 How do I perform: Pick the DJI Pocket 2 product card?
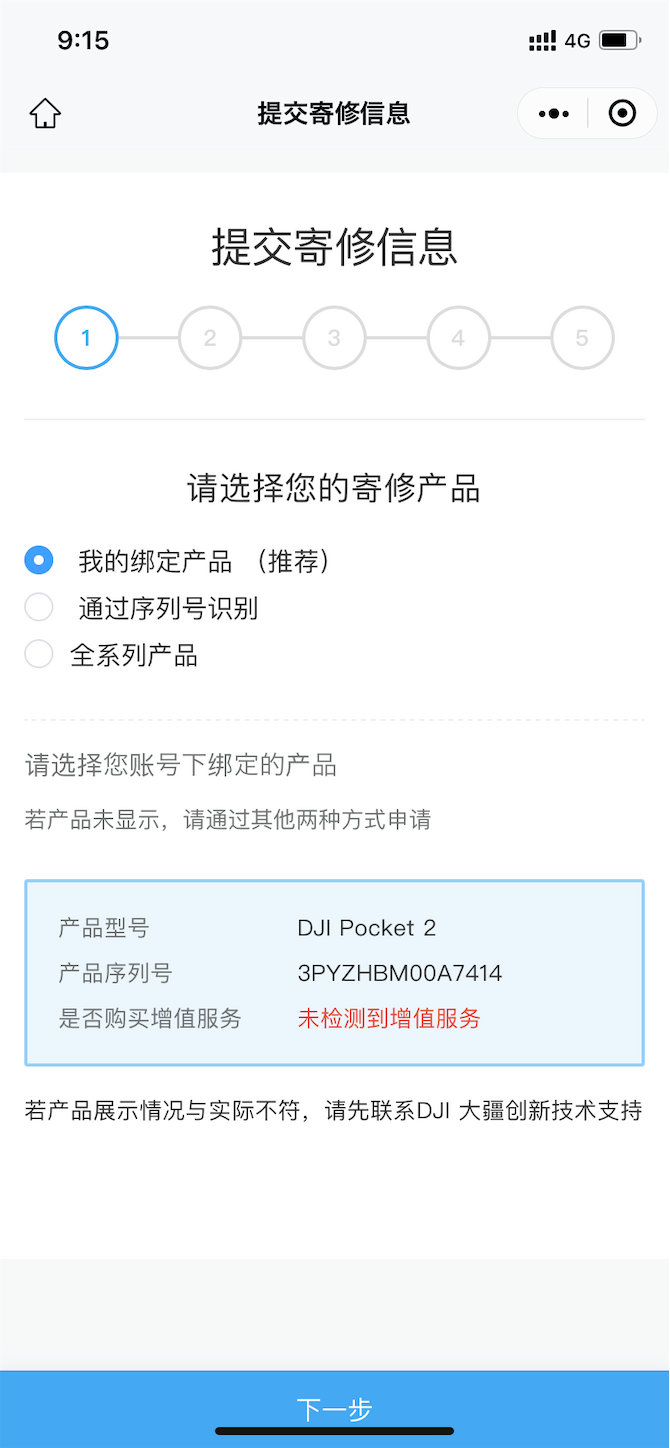pyautogui.click(x=334, y=972)
